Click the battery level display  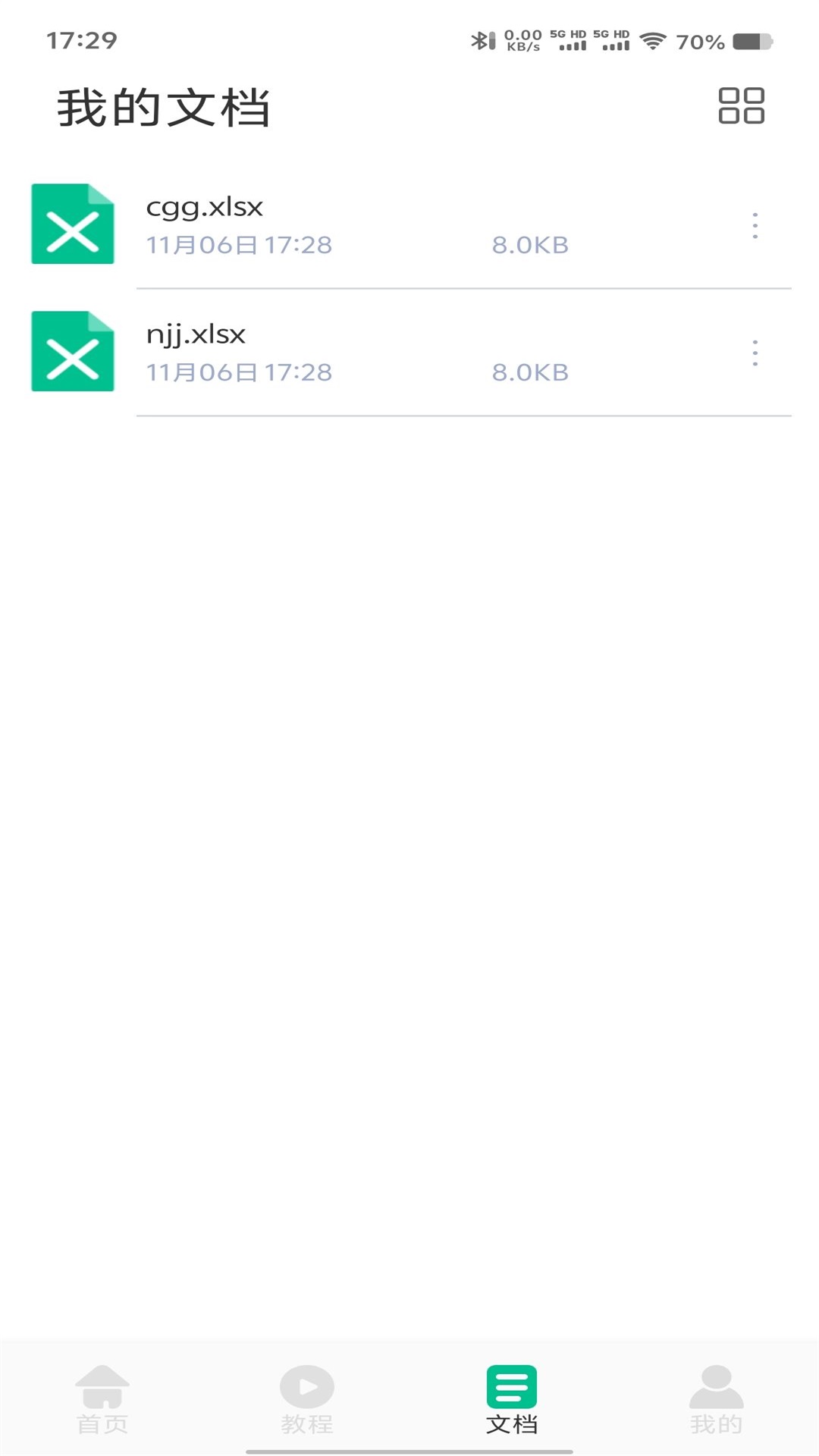tap(701, 42)
